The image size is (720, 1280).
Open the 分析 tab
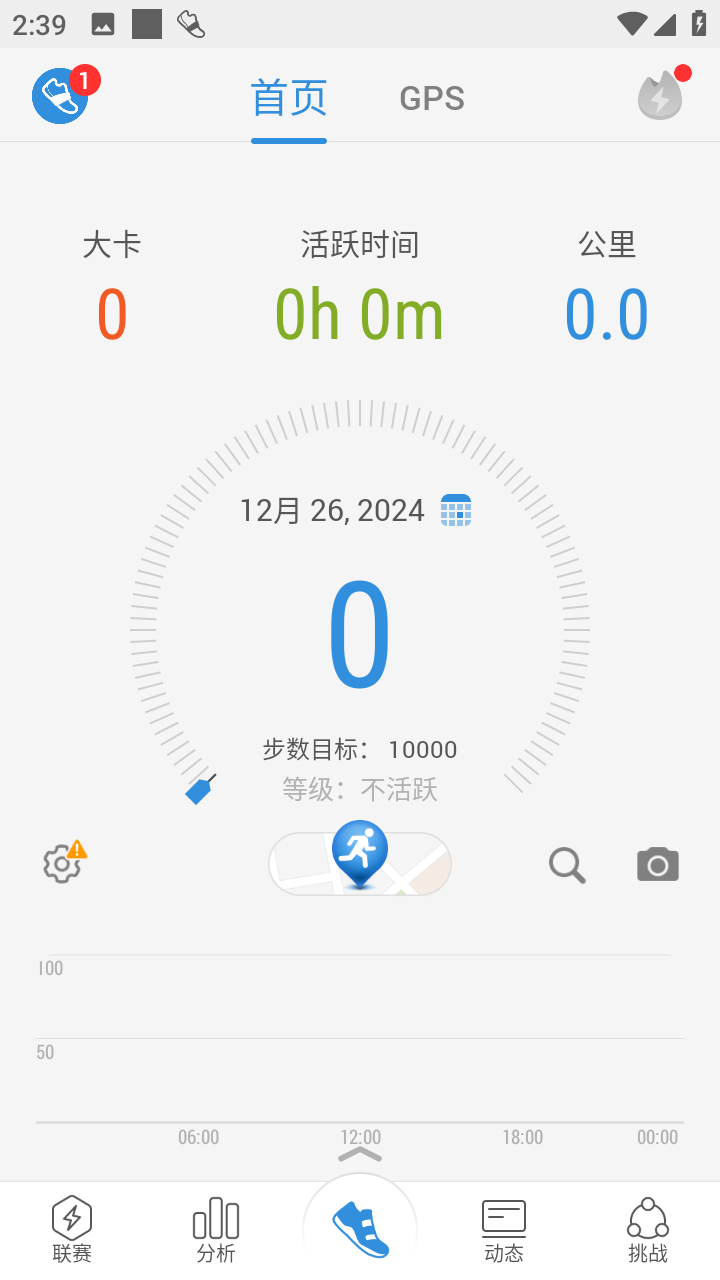click(x=216, y=1230)
